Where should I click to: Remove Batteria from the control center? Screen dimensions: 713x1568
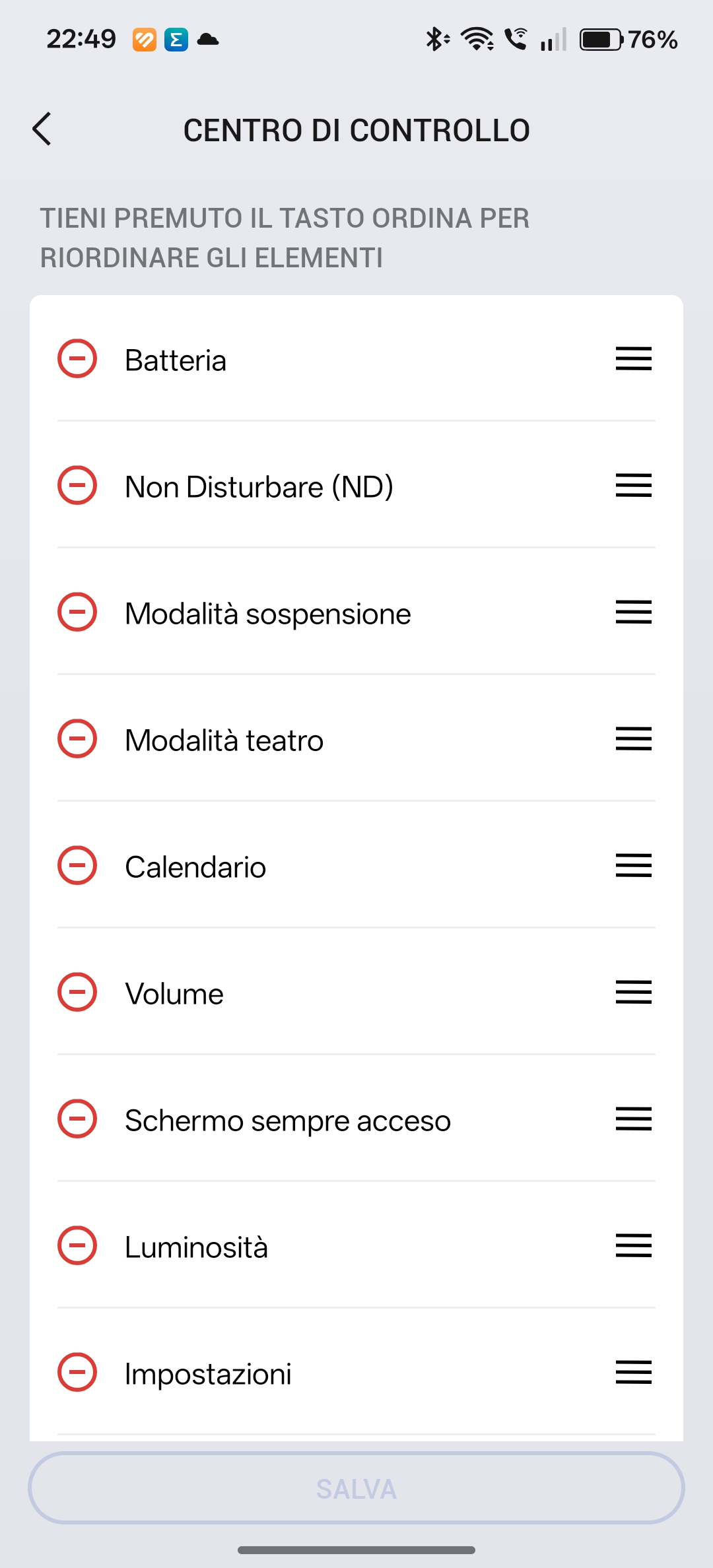coord(77,359)
